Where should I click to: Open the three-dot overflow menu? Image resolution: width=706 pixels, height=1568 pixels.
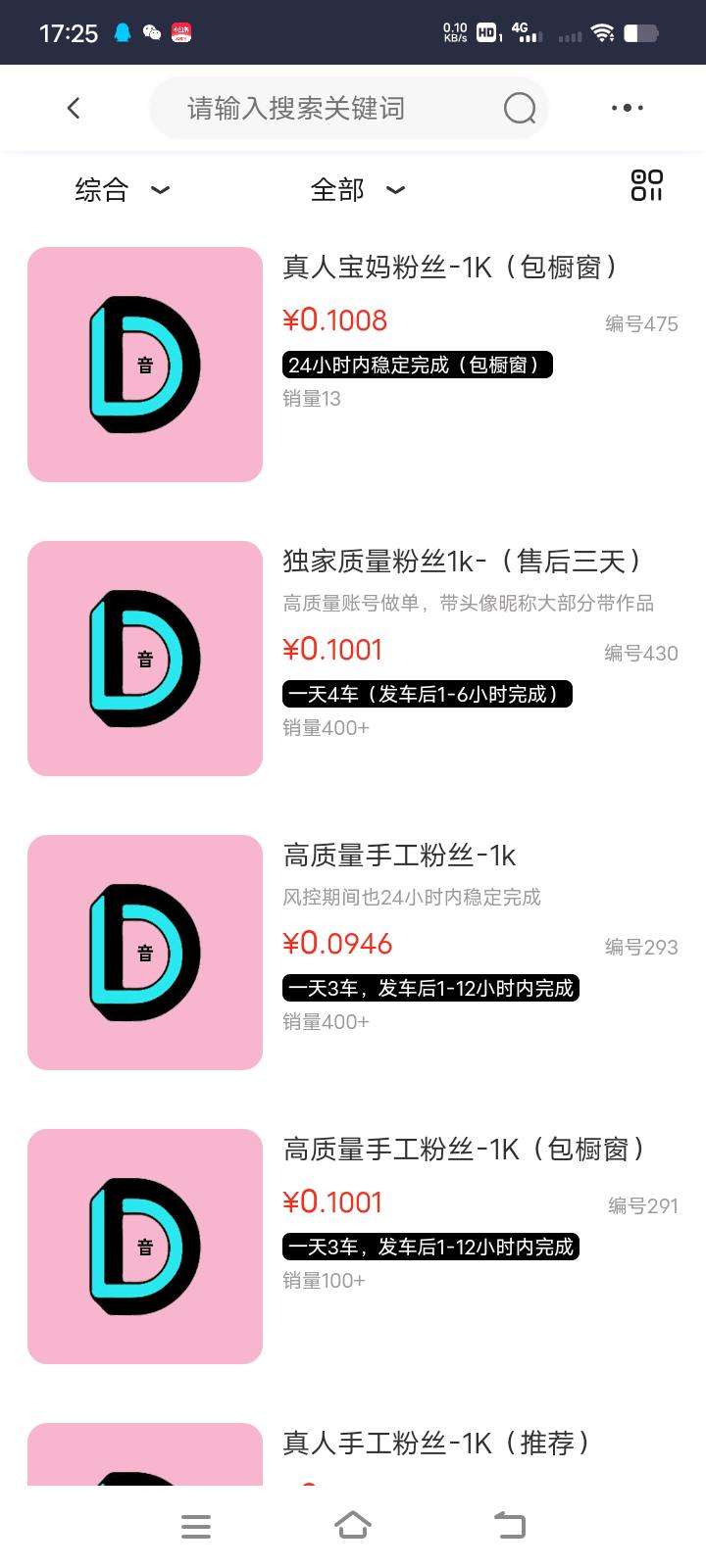[x=627, y=108]
